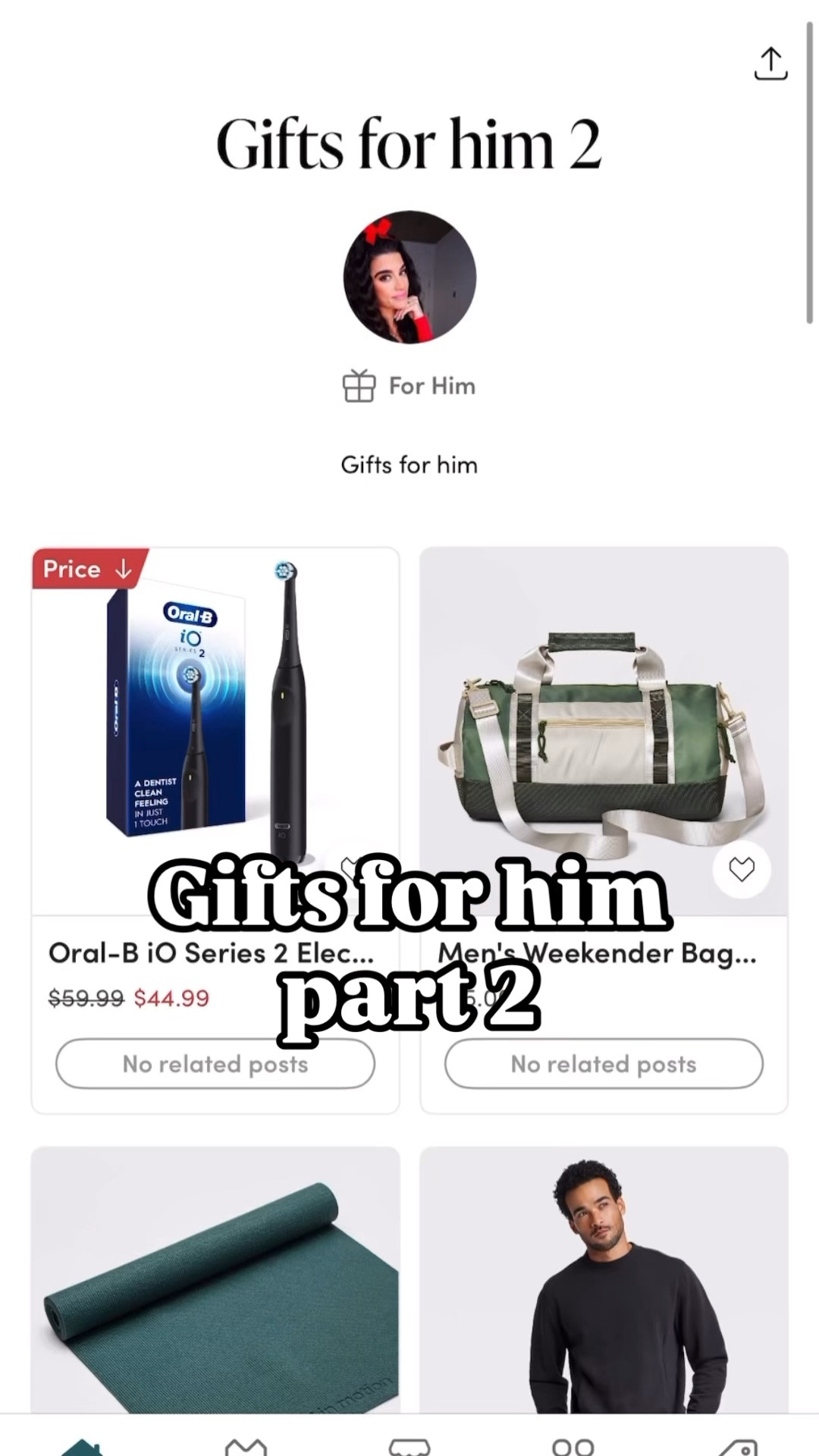Favorite the Oral-B toothbrush with the heart
The image size is (819, 1456).
tap(353, 869)
